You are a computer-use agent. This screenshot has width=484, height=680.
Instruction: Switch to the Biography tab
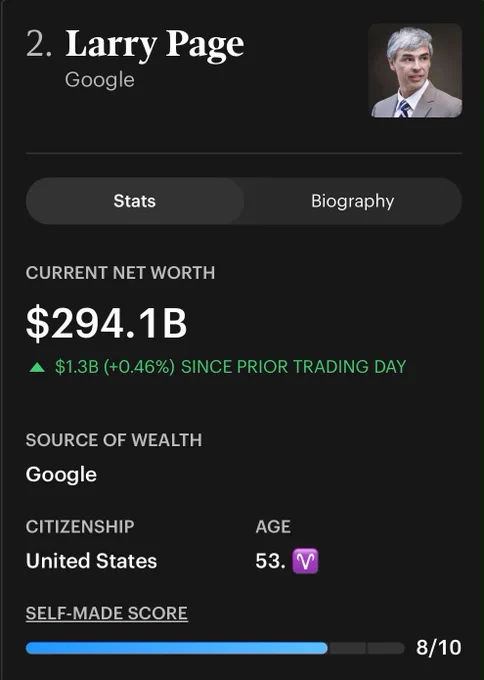pos(353,201)
